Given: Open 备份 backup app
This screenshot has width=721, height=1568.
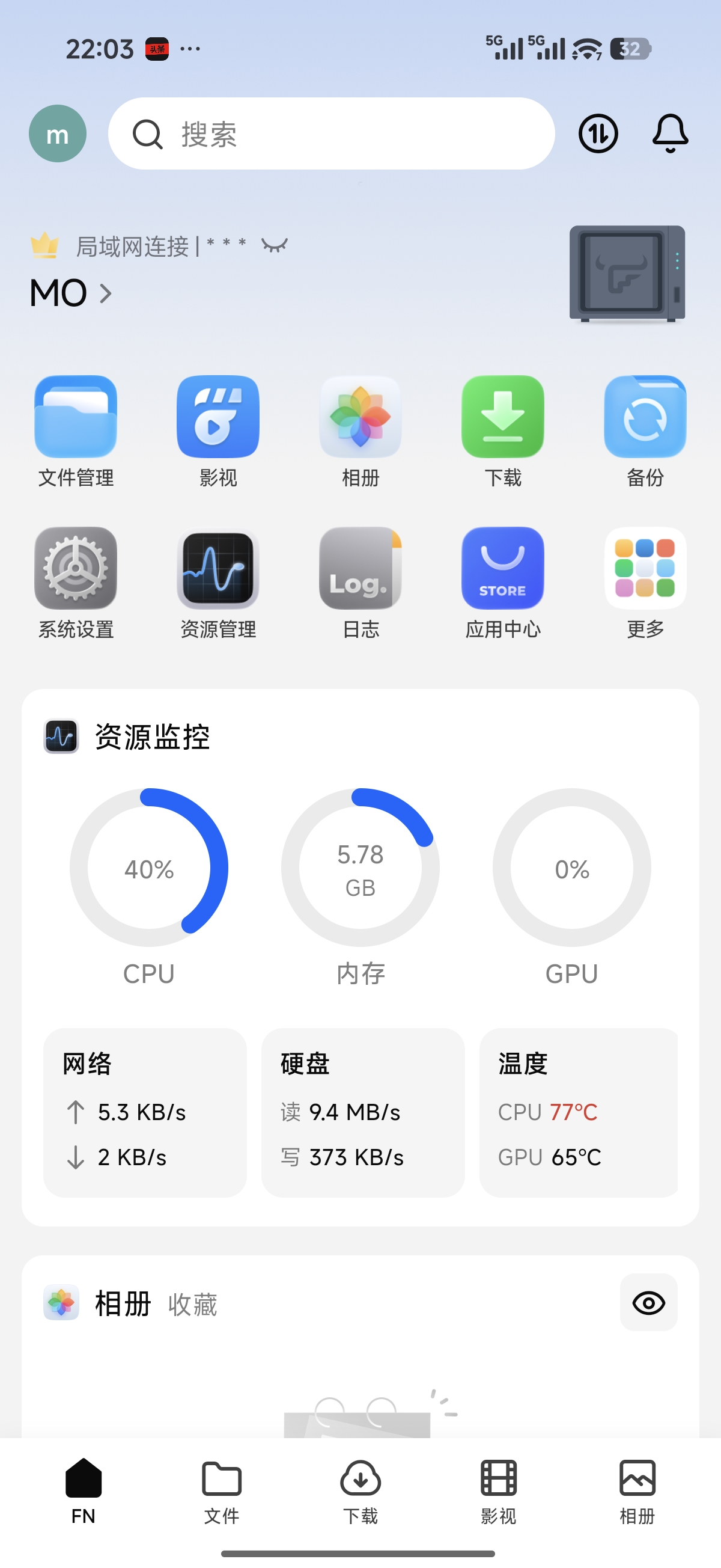Looking at the screenshot, I should point(645,432).
